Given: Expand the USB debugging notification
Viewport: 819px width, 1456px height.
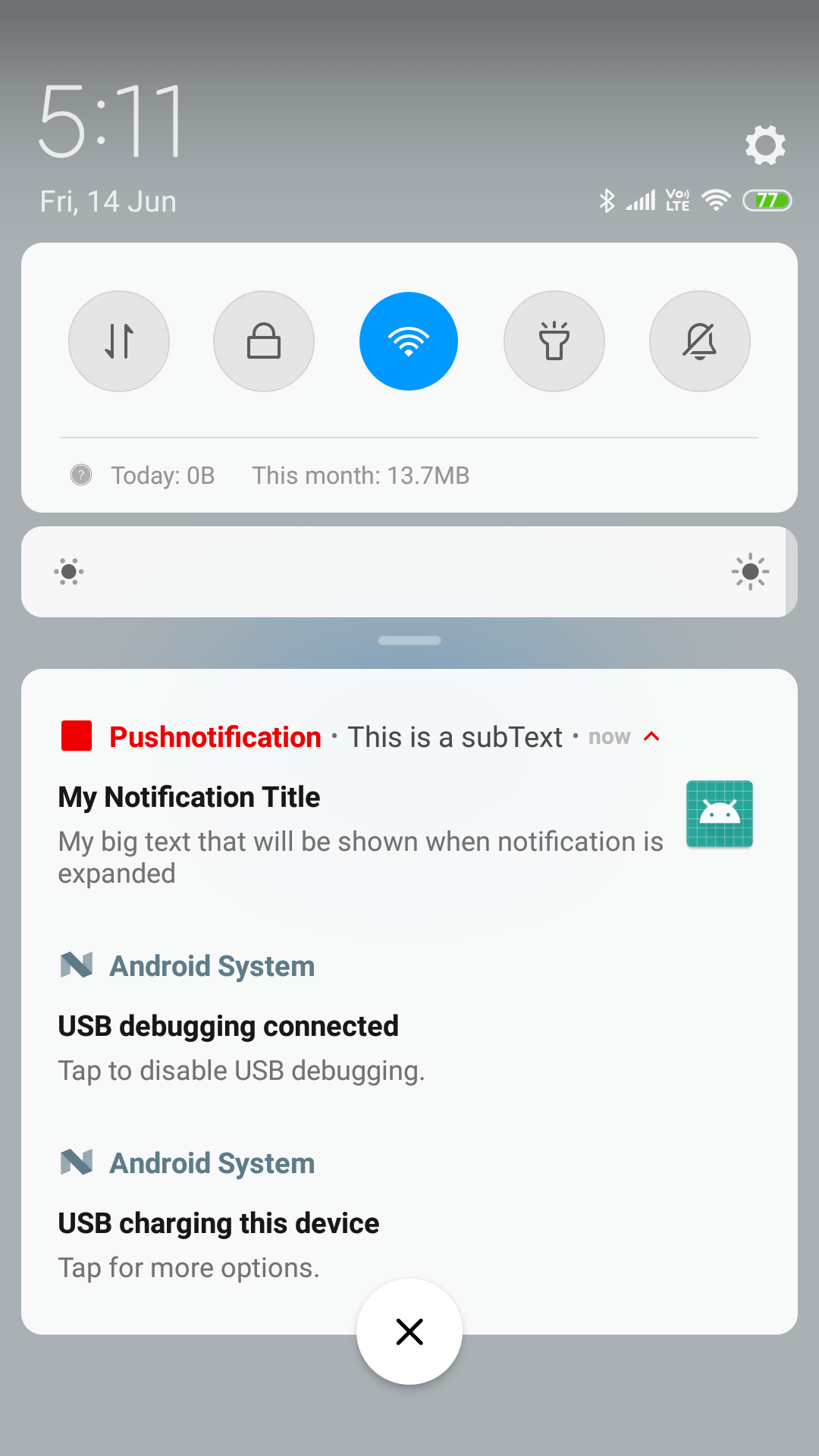Looking at the screenshot, I should [x=303, y=1025].
